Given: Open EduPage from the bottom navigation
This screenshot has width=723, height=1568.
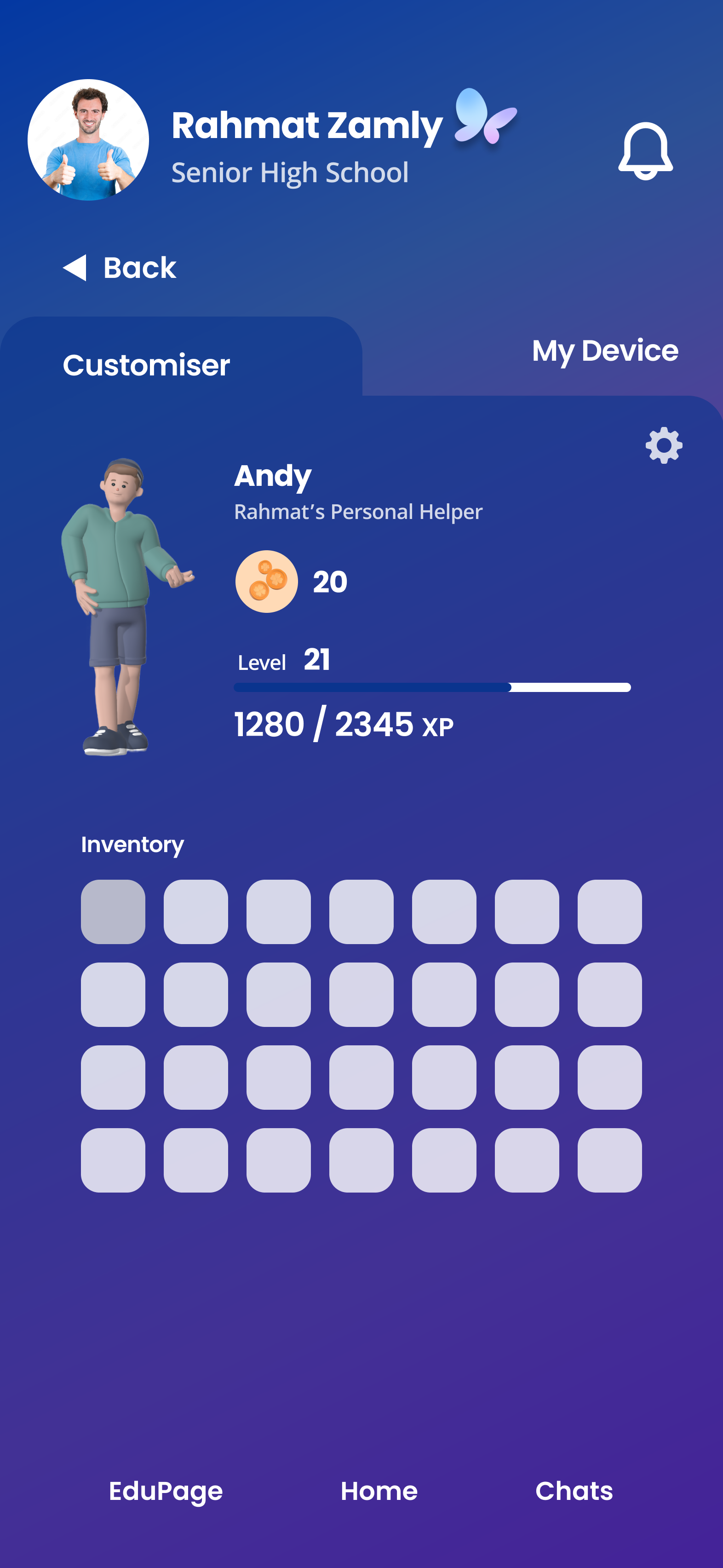Looking at the screenshot, I should (x=166, y=1491).
